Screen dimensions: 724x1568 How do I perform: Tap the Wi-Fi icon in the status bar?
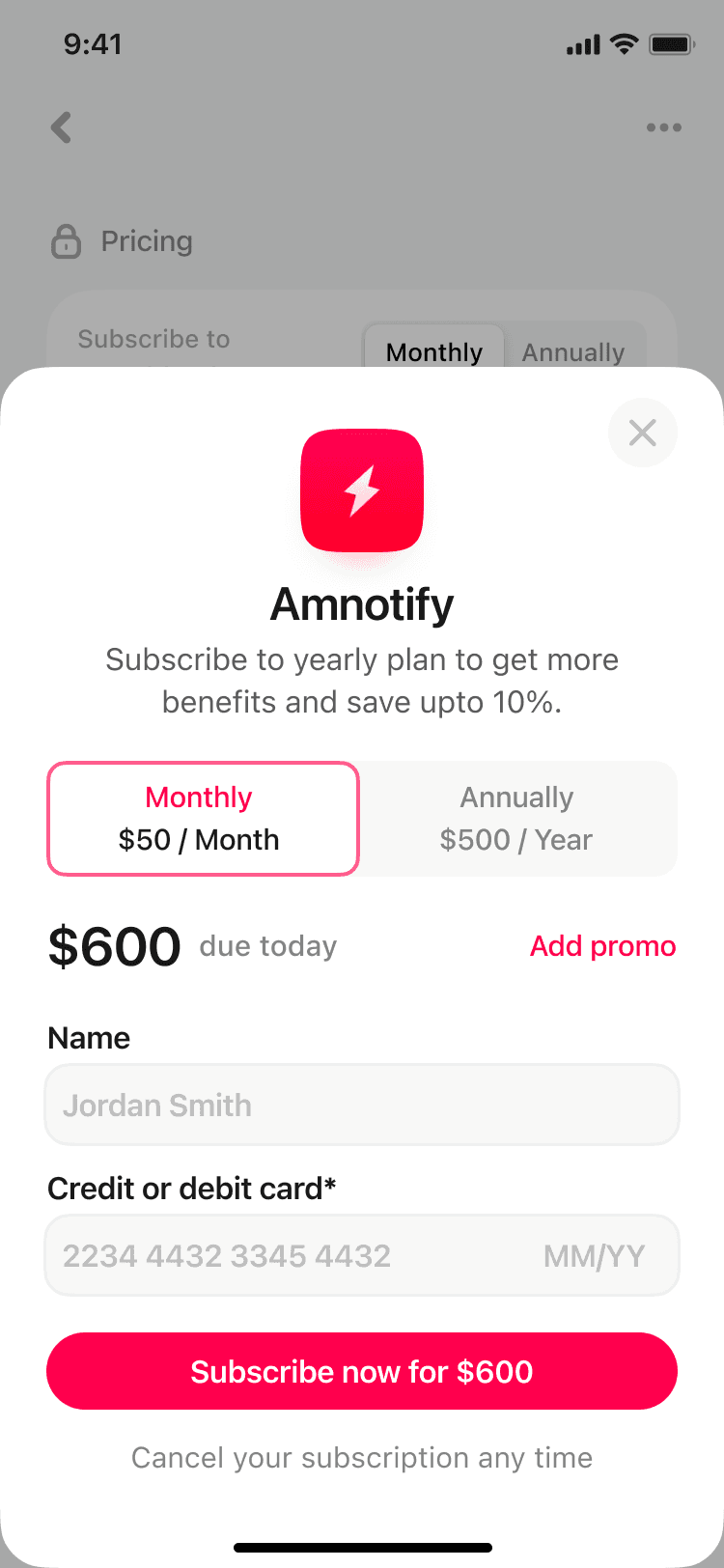pyautogui.click(x=623, y=43)
